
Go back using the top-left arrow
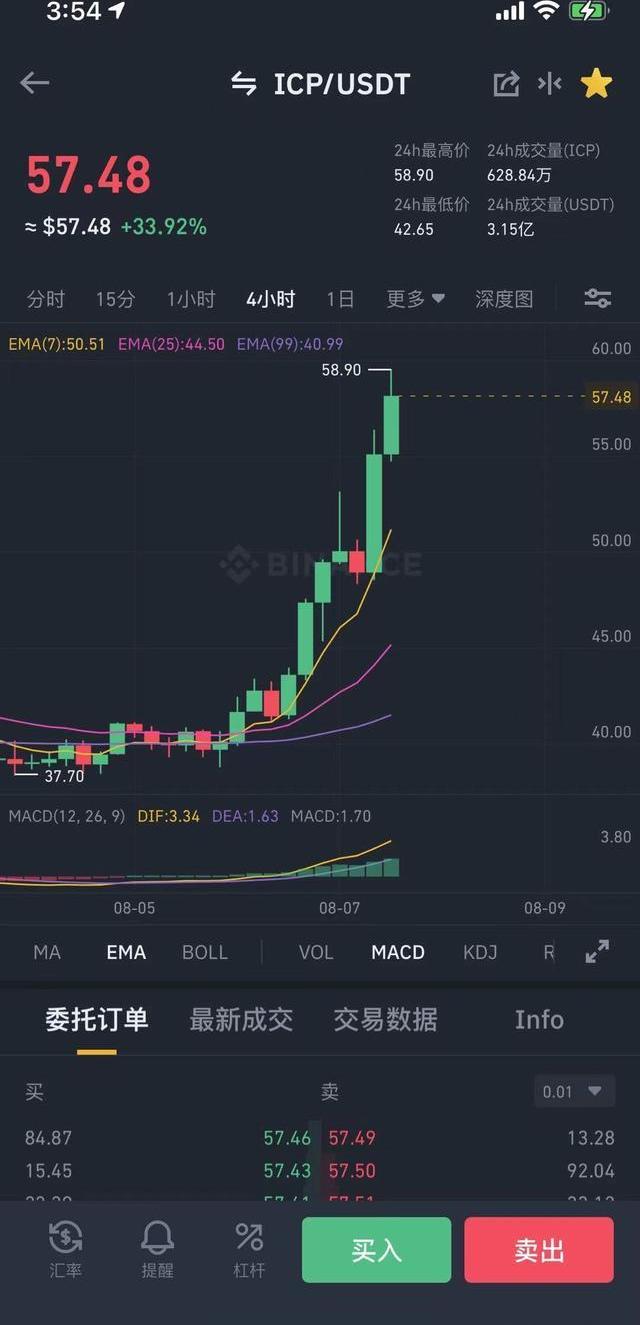(35, 83)
